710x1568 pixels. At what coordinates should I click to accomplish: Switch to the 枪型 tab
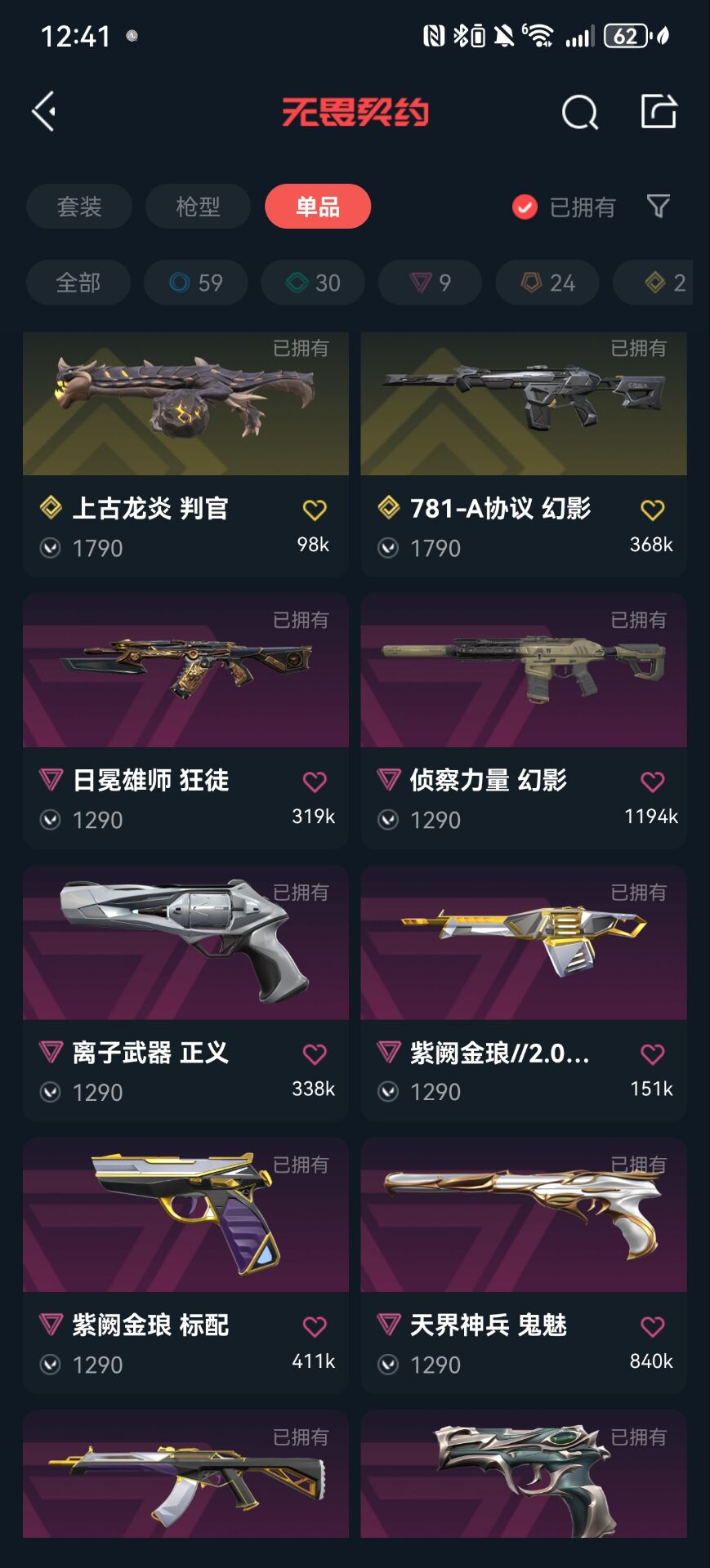click(x=198, y=207)
